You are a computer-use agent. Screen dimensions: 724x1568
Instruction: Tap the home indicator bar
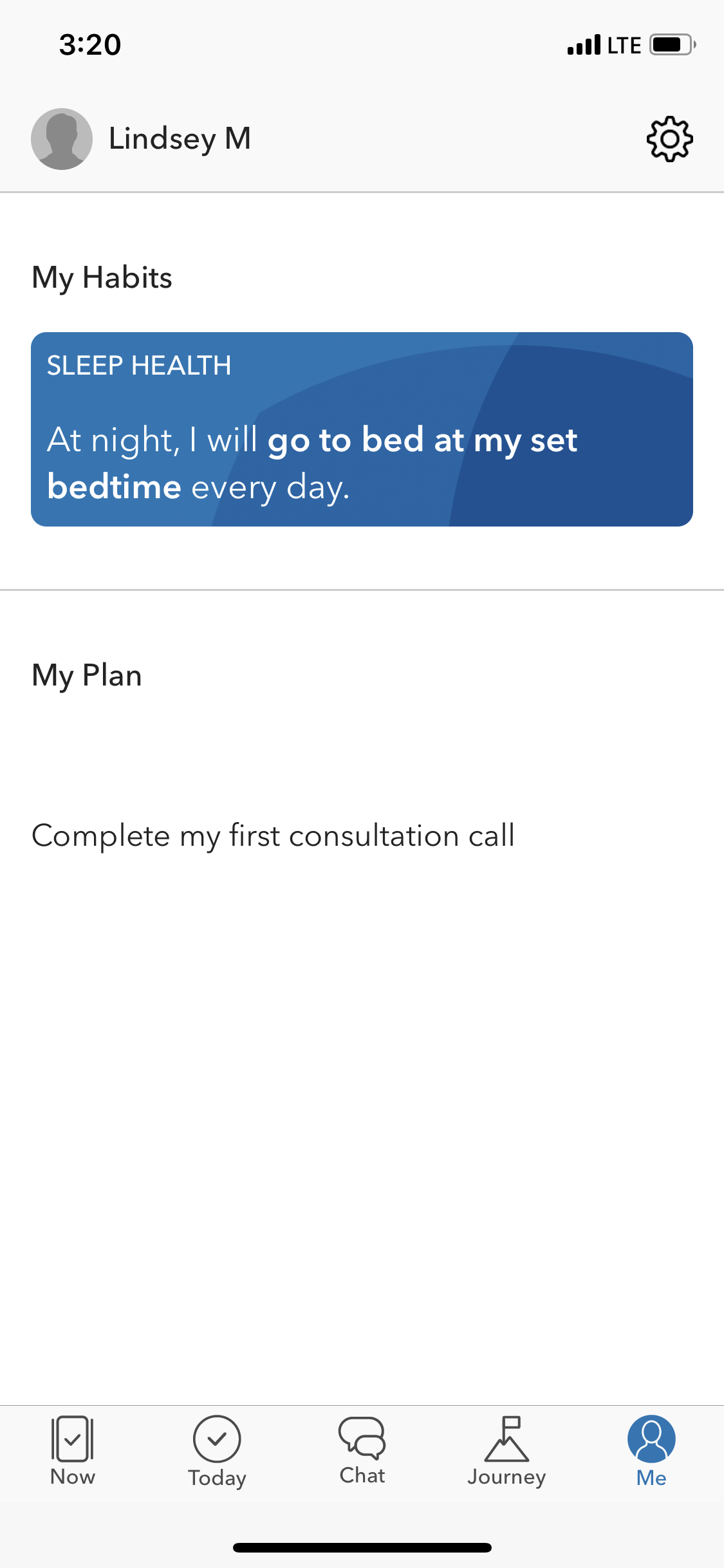tap(362, 1548)
